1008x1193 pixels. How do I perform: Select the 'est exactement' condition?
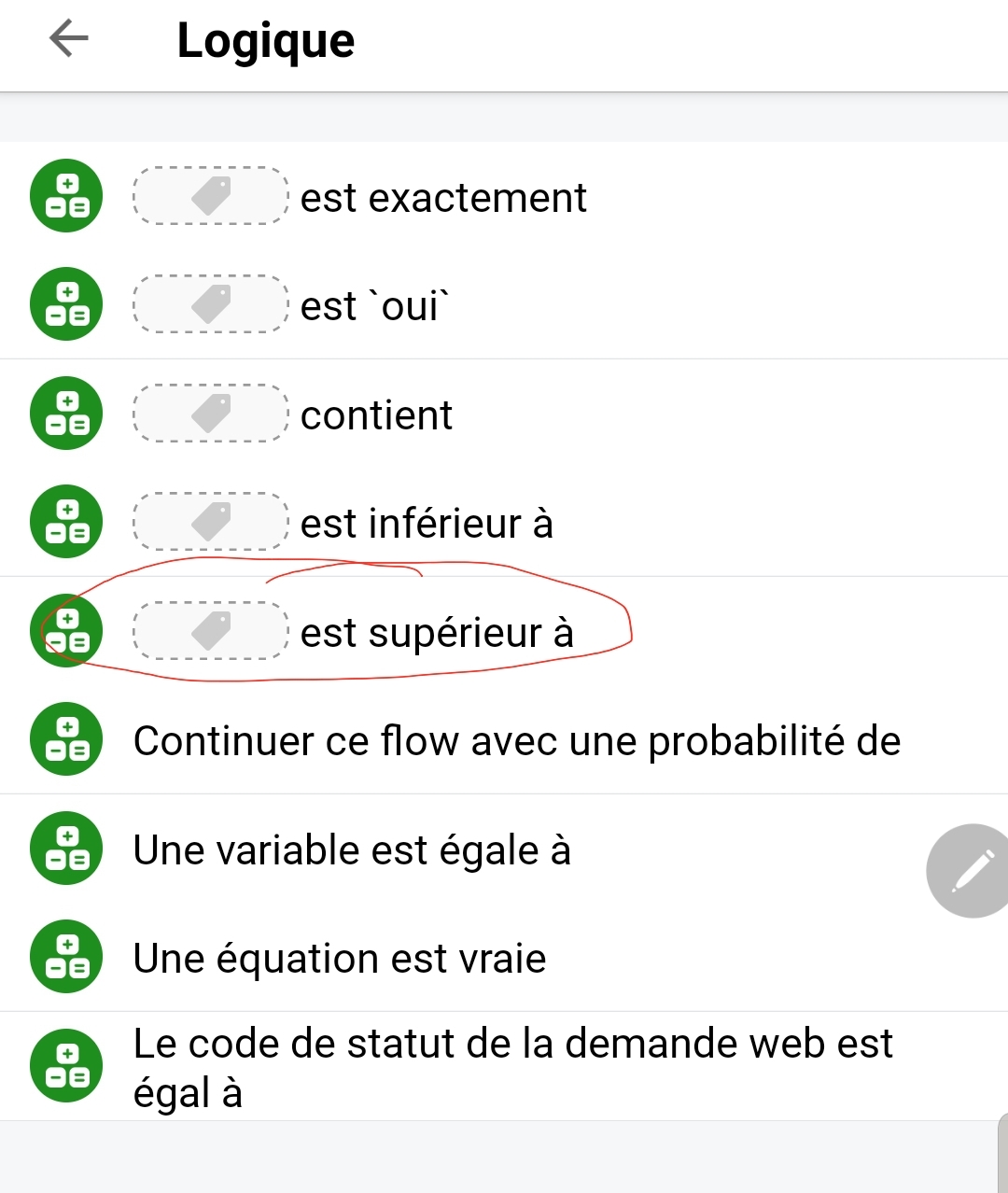point(443,197)
